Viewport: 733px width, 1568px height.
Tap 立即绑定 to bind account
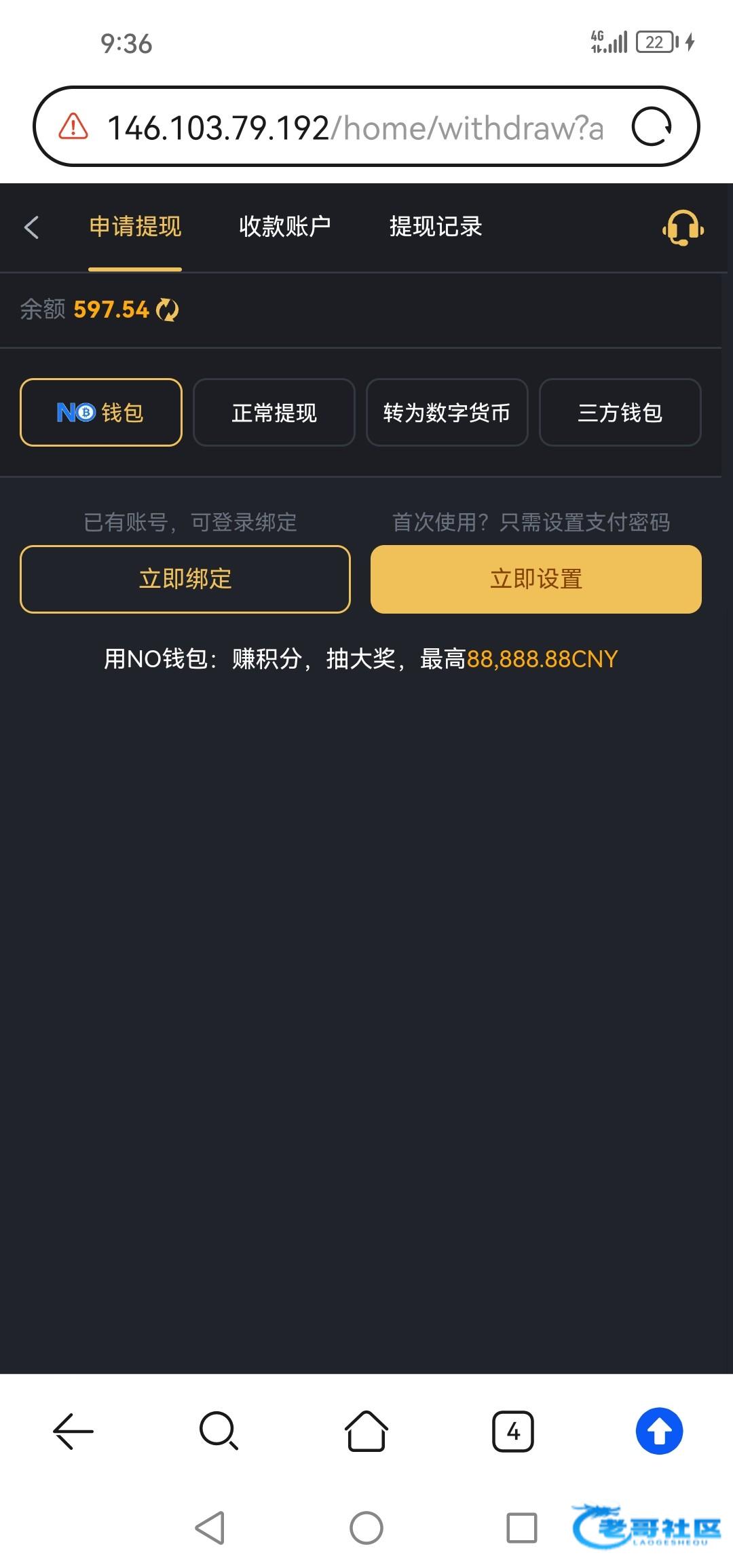185,579
